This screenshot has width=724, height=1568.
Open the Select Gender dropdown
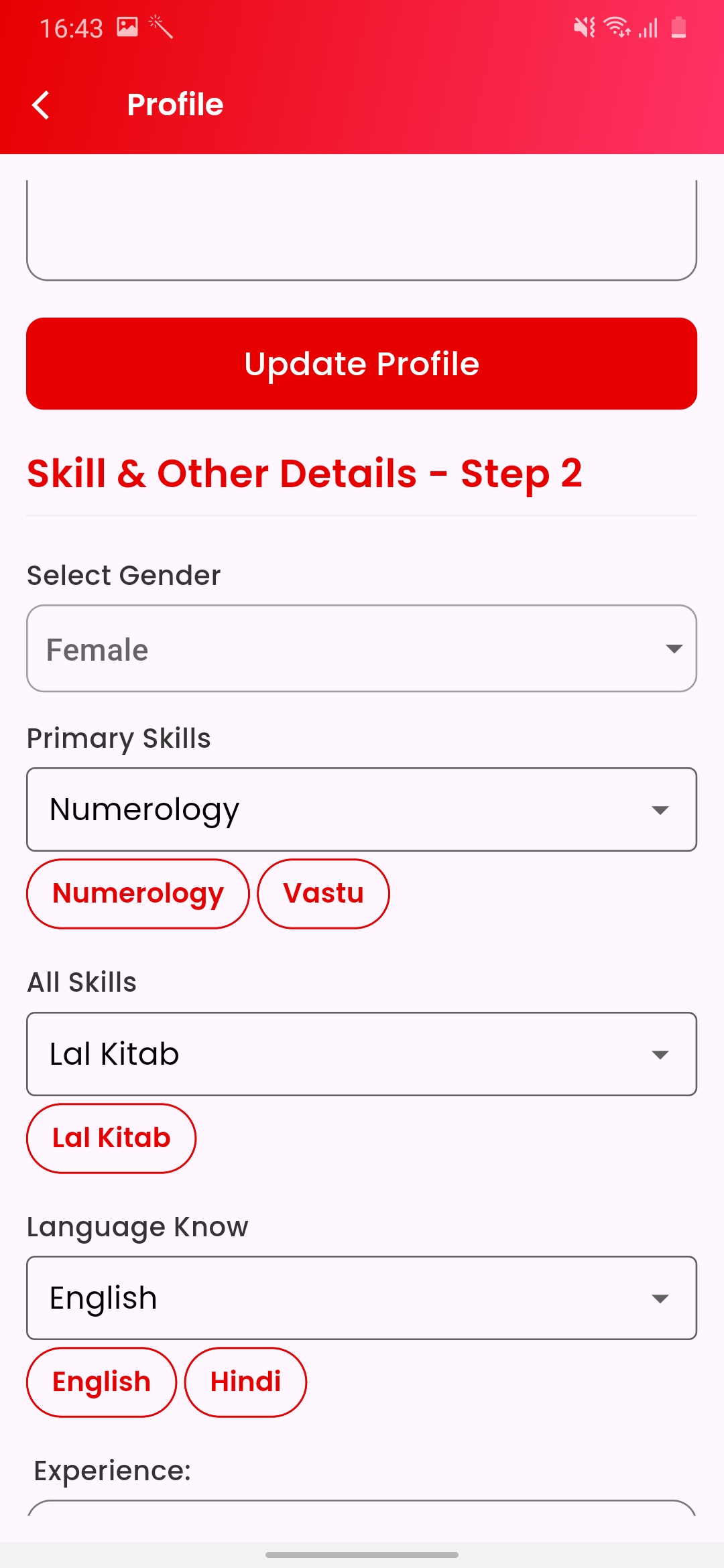[362, 649]
